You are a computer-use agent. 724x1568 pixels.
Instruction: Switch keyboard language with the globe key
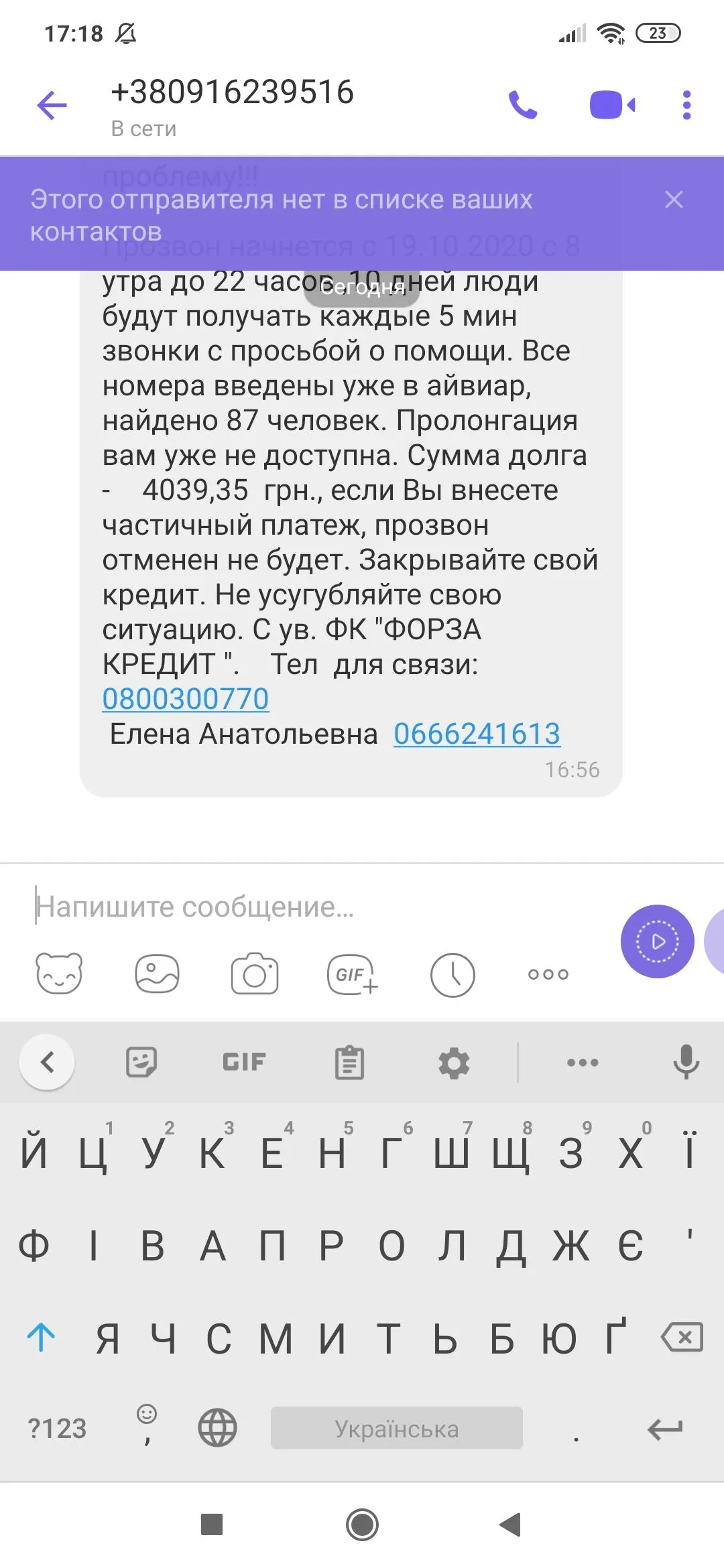click(x=218, y=1428)
